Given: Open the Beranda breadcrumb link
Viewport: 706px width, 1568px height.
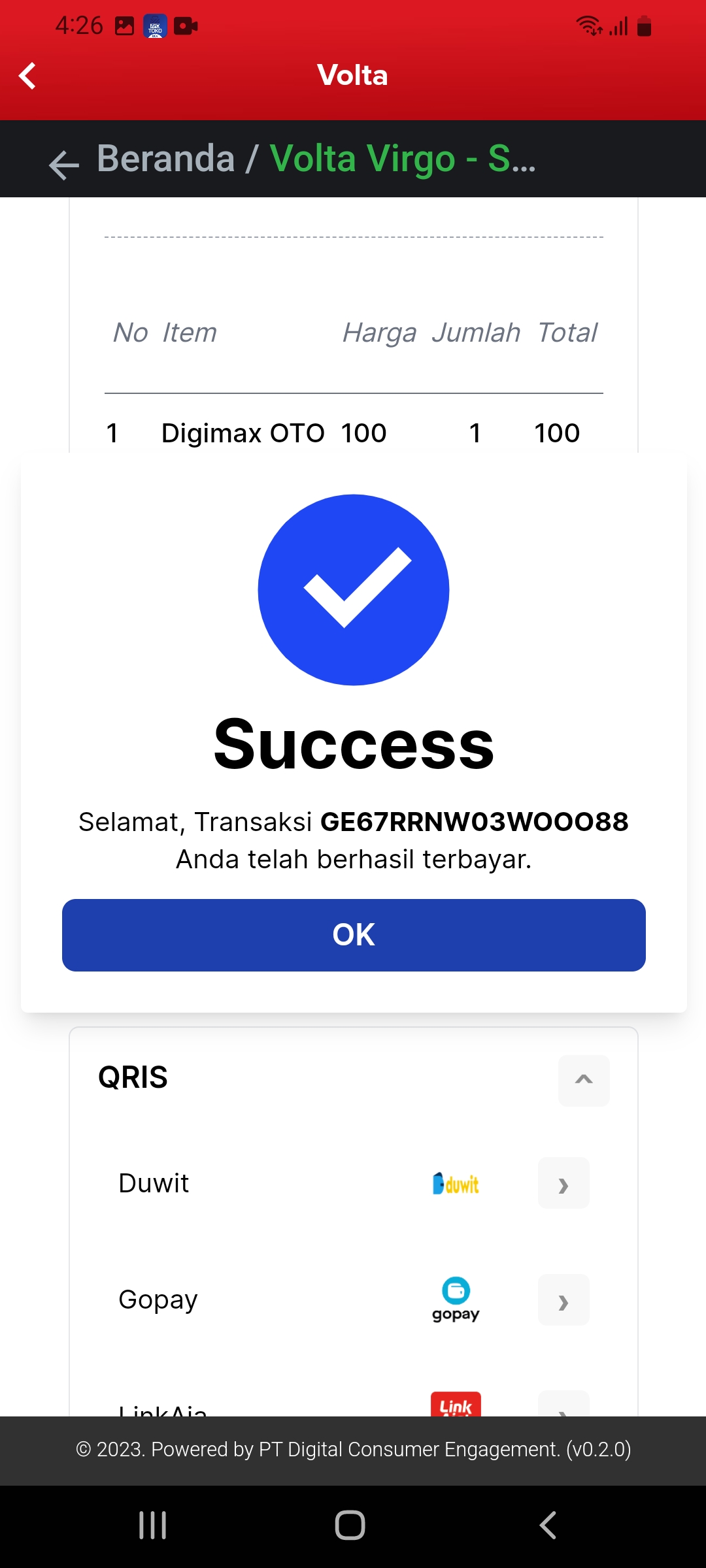Looking at the screenshot, I should (166, 159).
